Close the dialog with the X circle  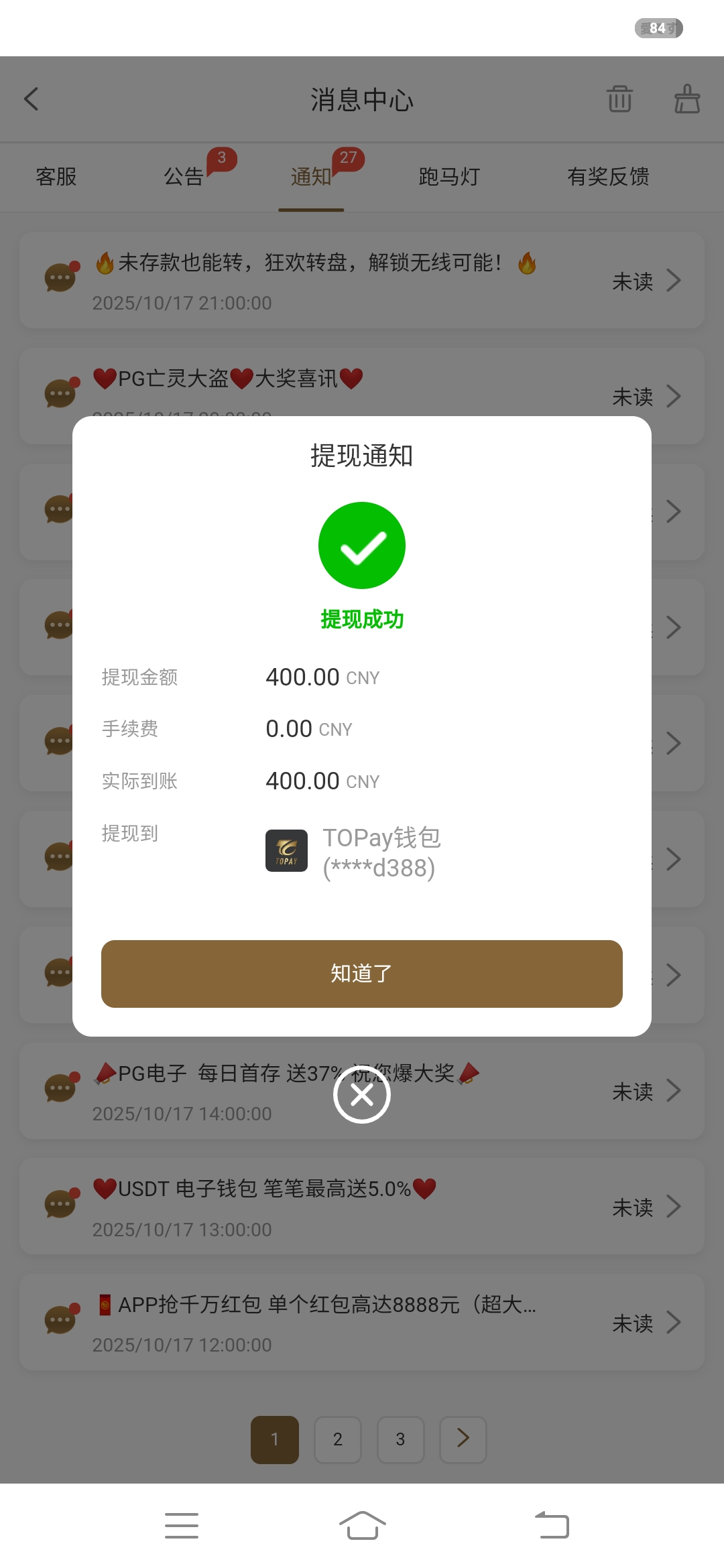[x=362, y=1095]
